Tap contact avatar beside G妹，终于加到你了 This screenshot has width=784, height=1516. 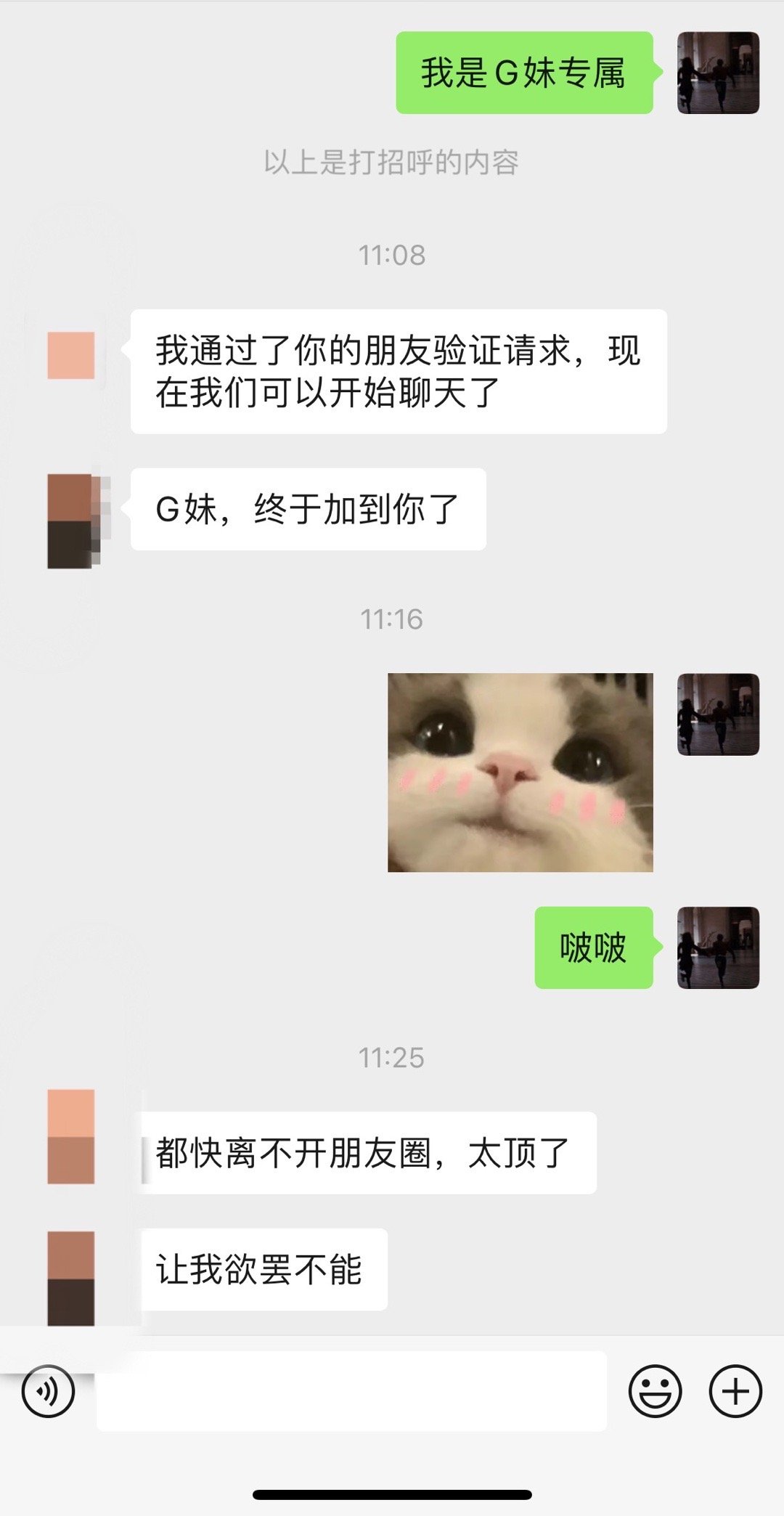click(x=71, y=521)
